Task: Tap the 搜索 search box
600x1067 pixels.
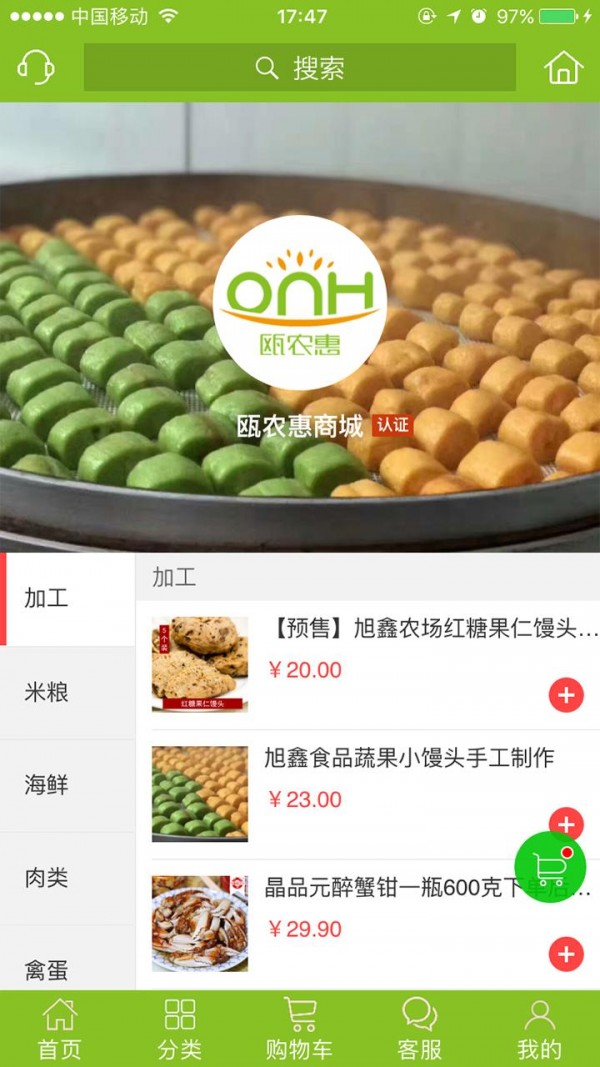Action: (300, 67)
